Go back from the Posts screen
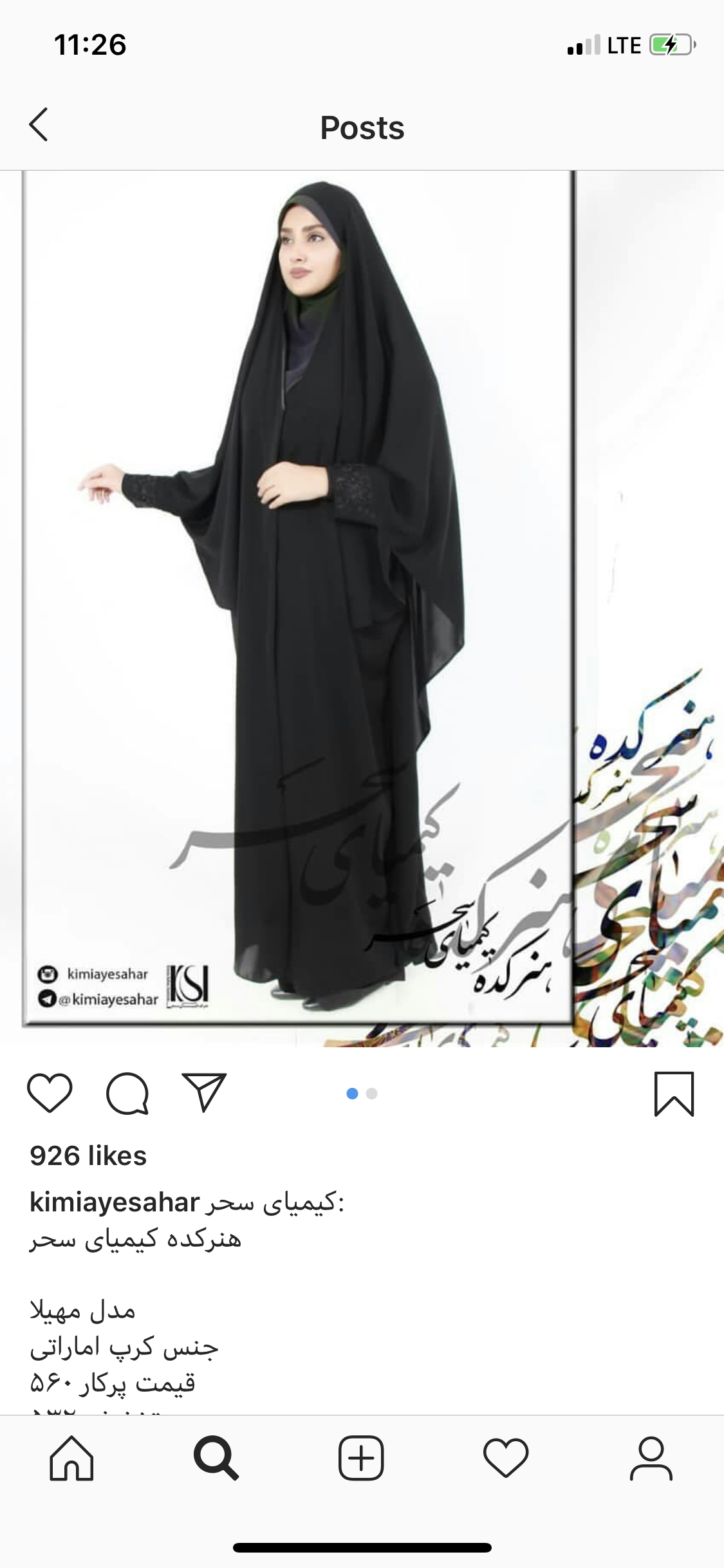724x1568 pixels. (39, 125)
